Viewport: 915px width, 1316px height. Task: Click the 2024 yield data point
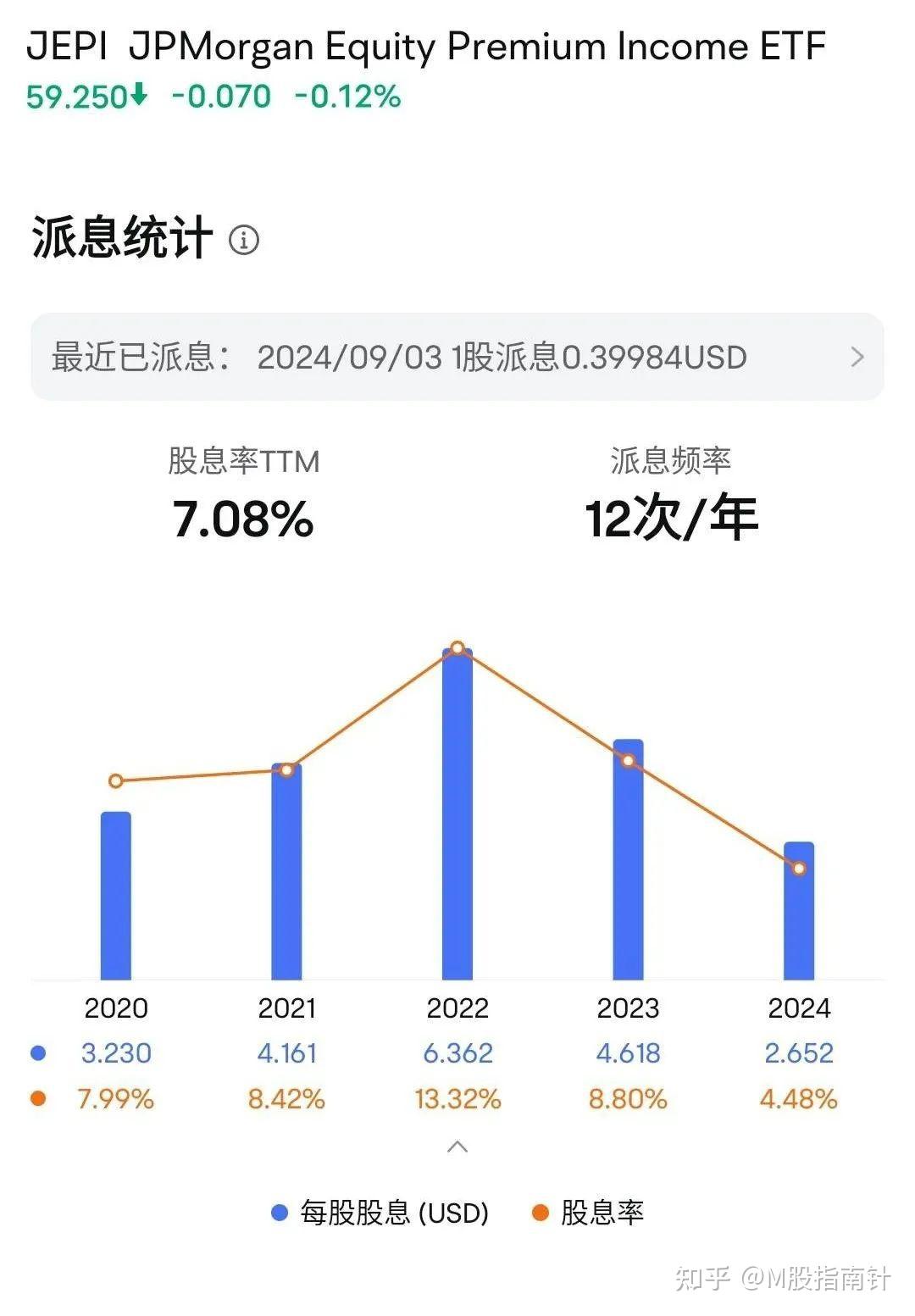800,868
